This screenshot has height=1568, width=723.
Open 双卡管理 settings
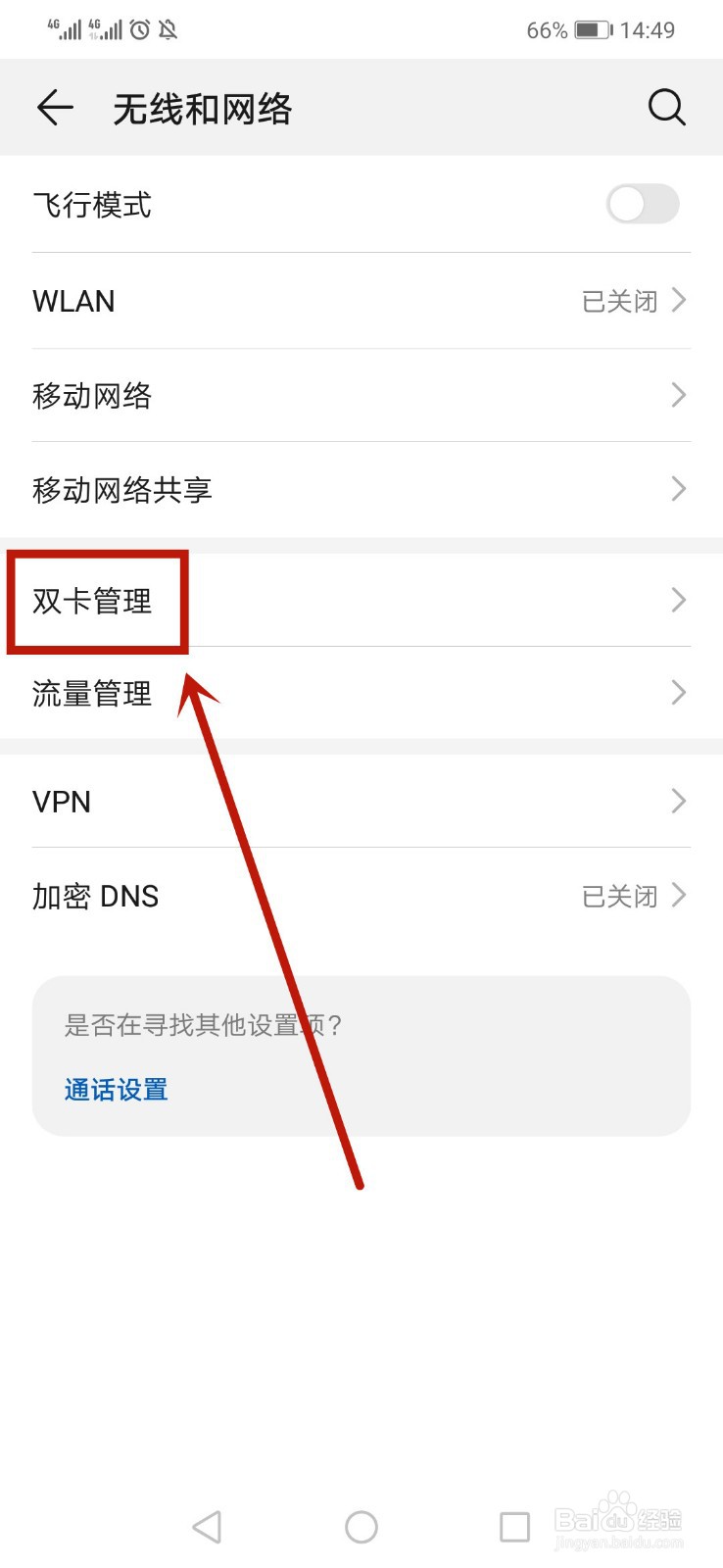361,600
